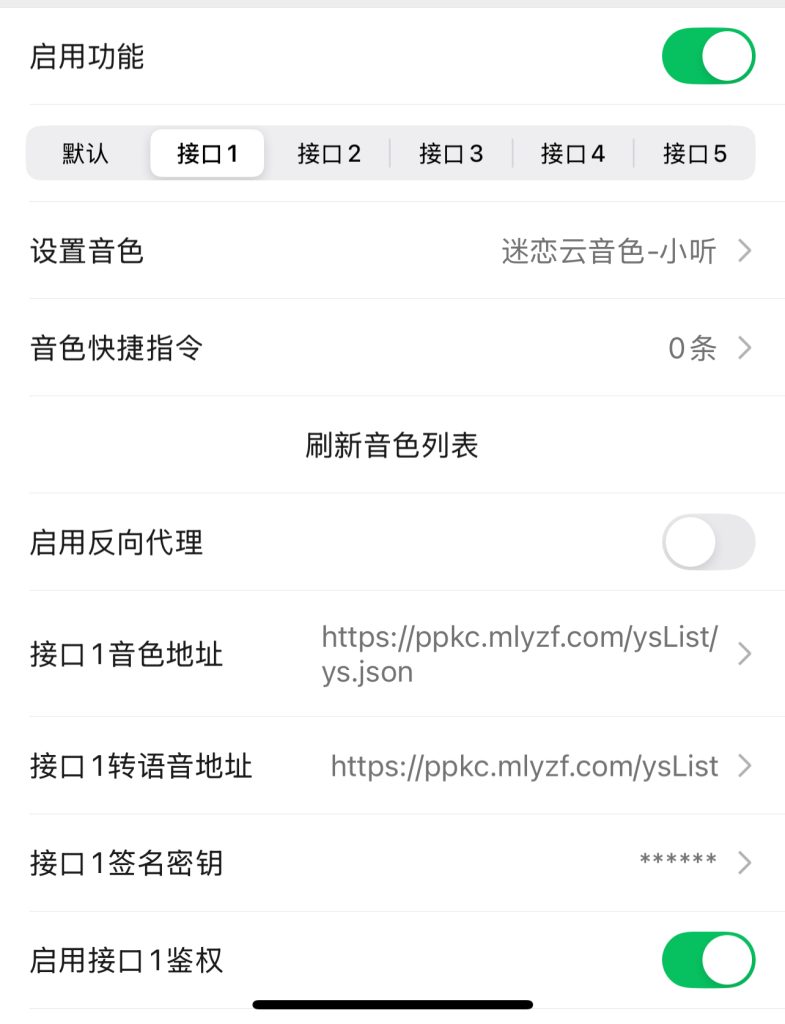This screenshot has width=785, height=1024.
Task: Select the currently active 接口1 tab
Action: [x=207, y=153]
